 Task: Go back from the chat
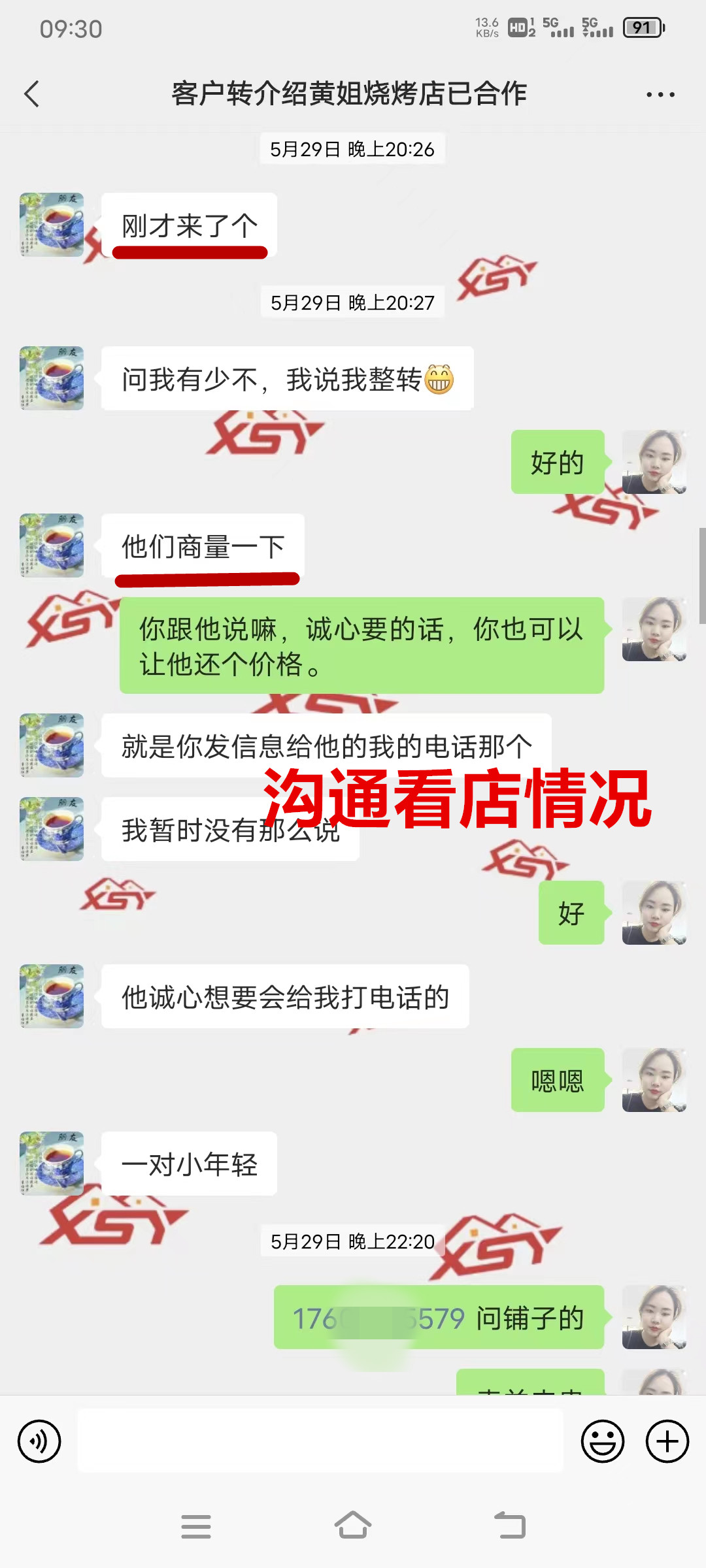coord(31,94)
